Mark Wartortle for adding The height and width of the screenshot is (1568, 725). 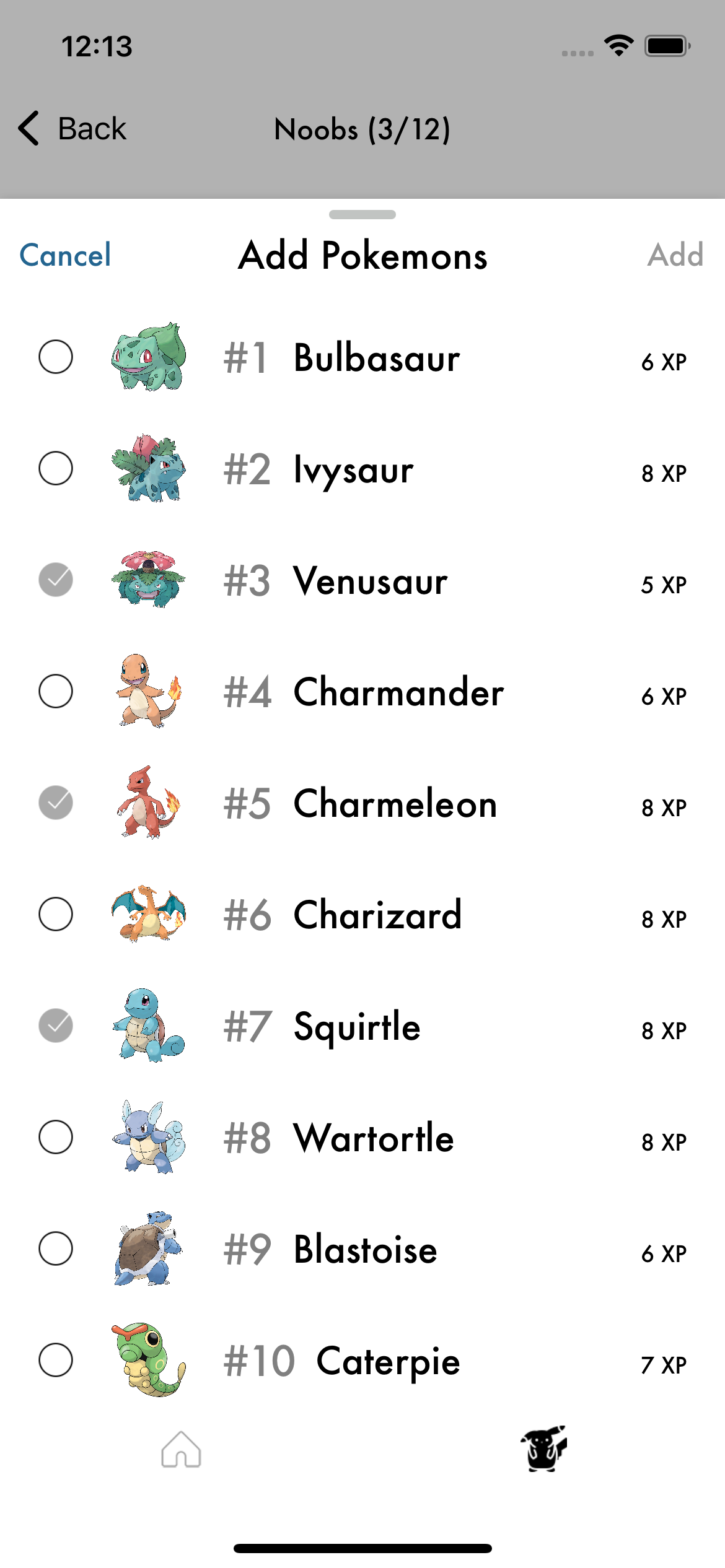coord(56,1137)
